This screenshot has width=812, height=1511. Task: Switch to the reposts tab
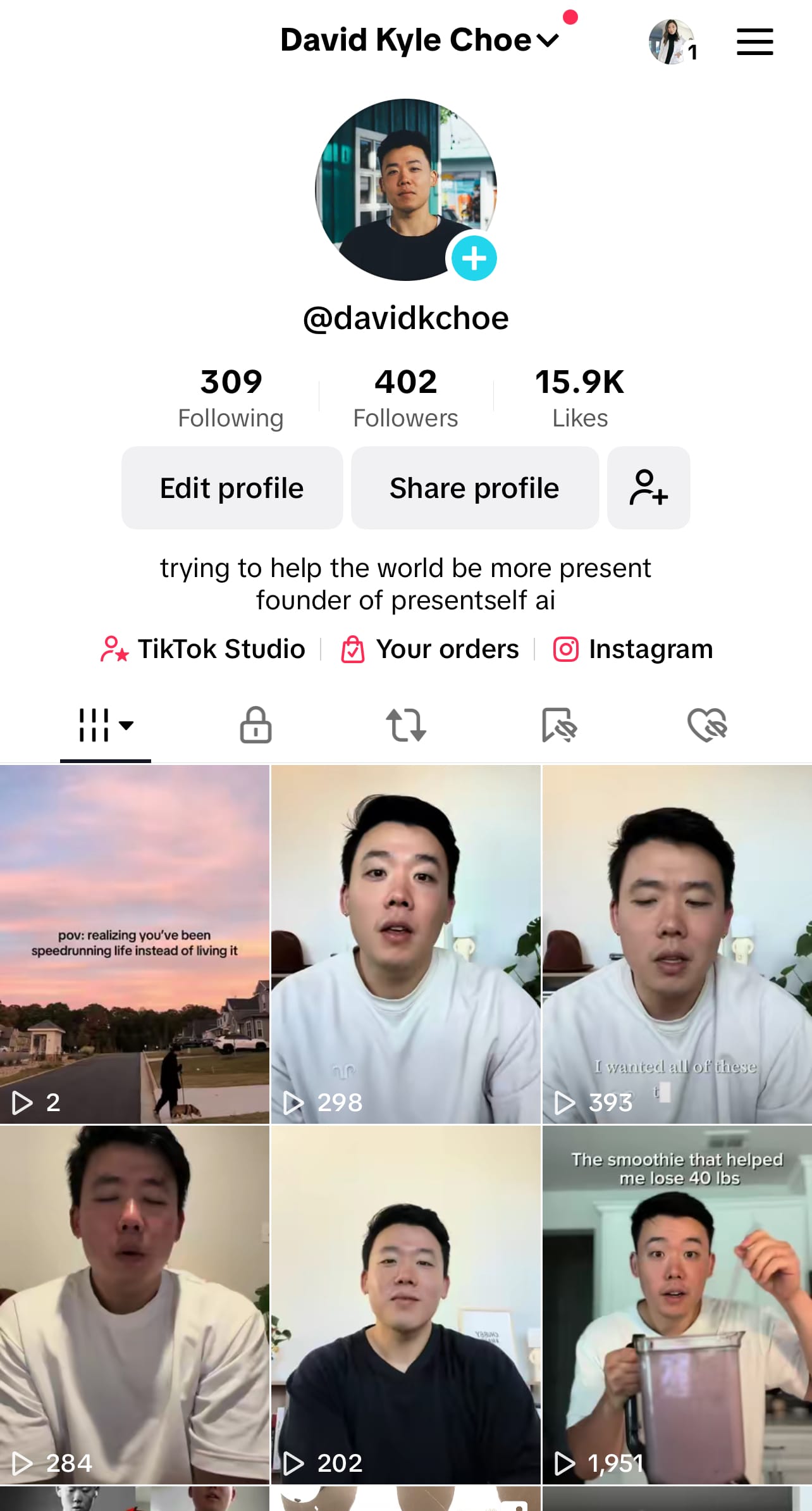click(406, 725)
